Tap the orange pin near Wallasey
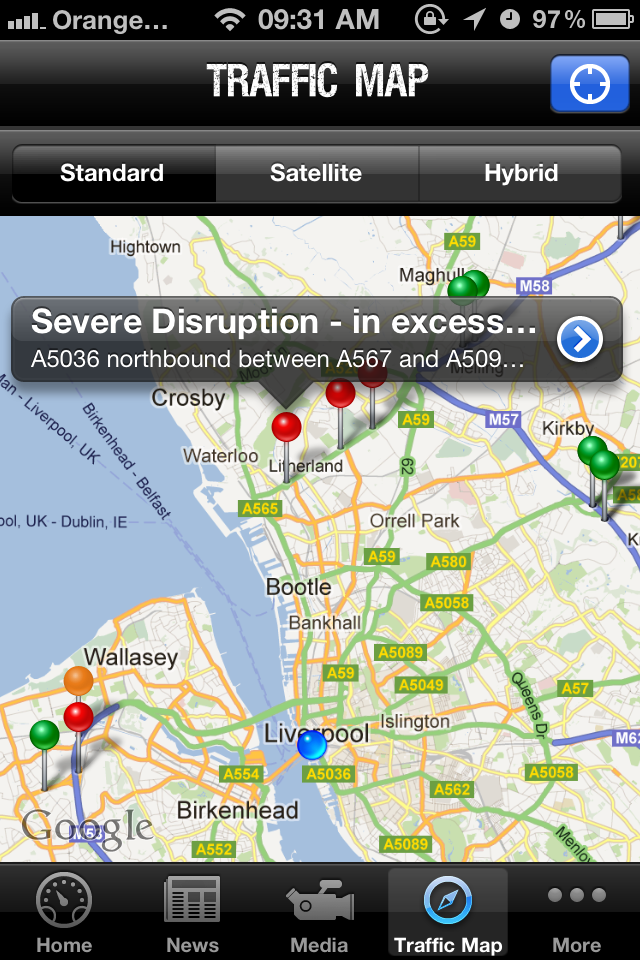The image size is (640, 960). click(78, 681)
